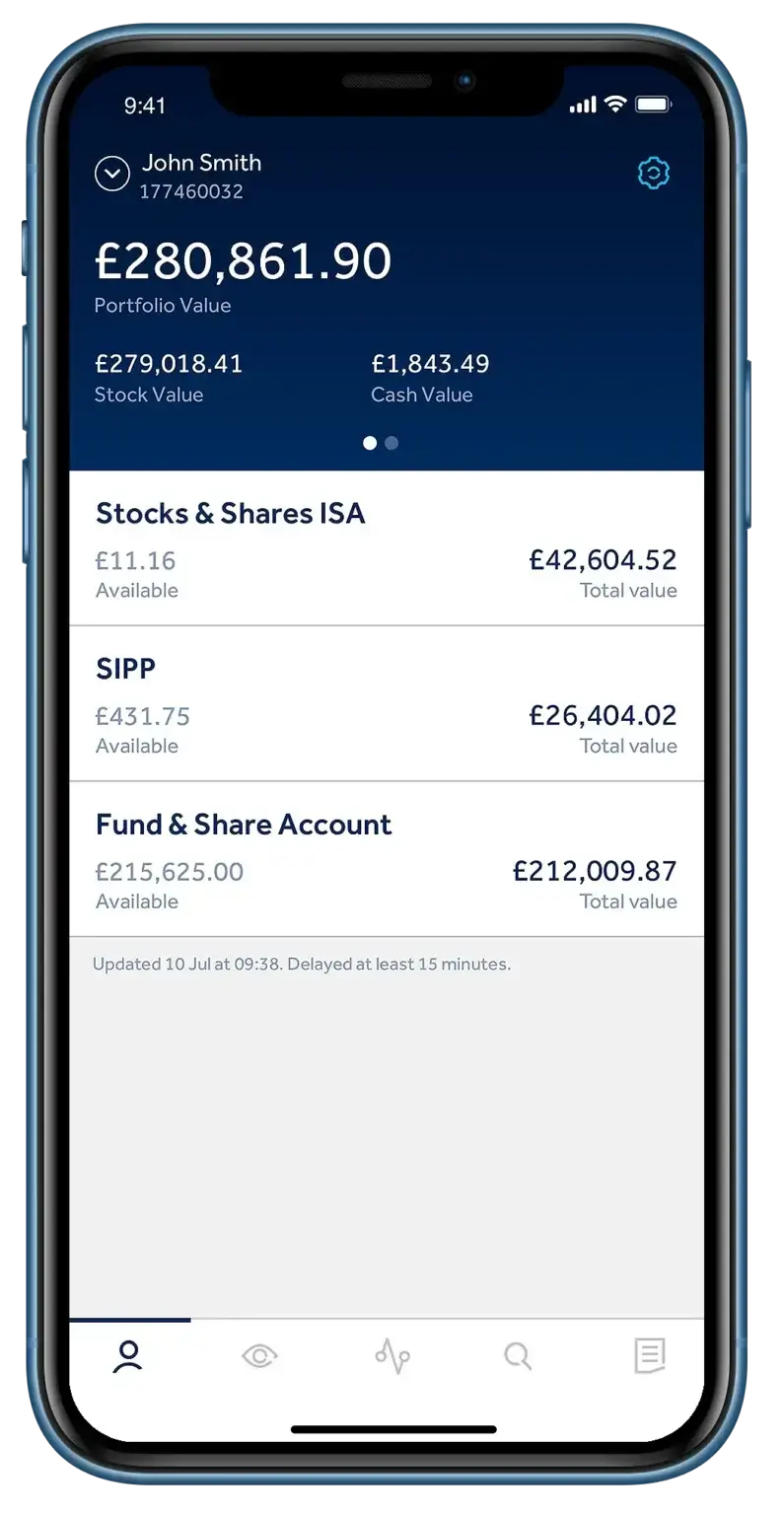Switch to the news document tab

click(649, 1356)
